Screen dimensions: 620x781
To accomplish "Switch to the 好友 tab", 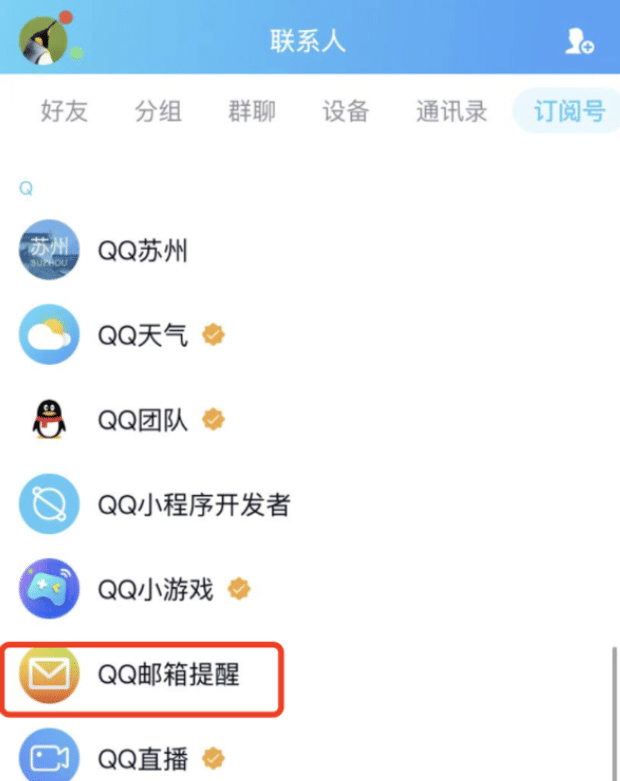I will pyautogui.click(x=64, y=111).
